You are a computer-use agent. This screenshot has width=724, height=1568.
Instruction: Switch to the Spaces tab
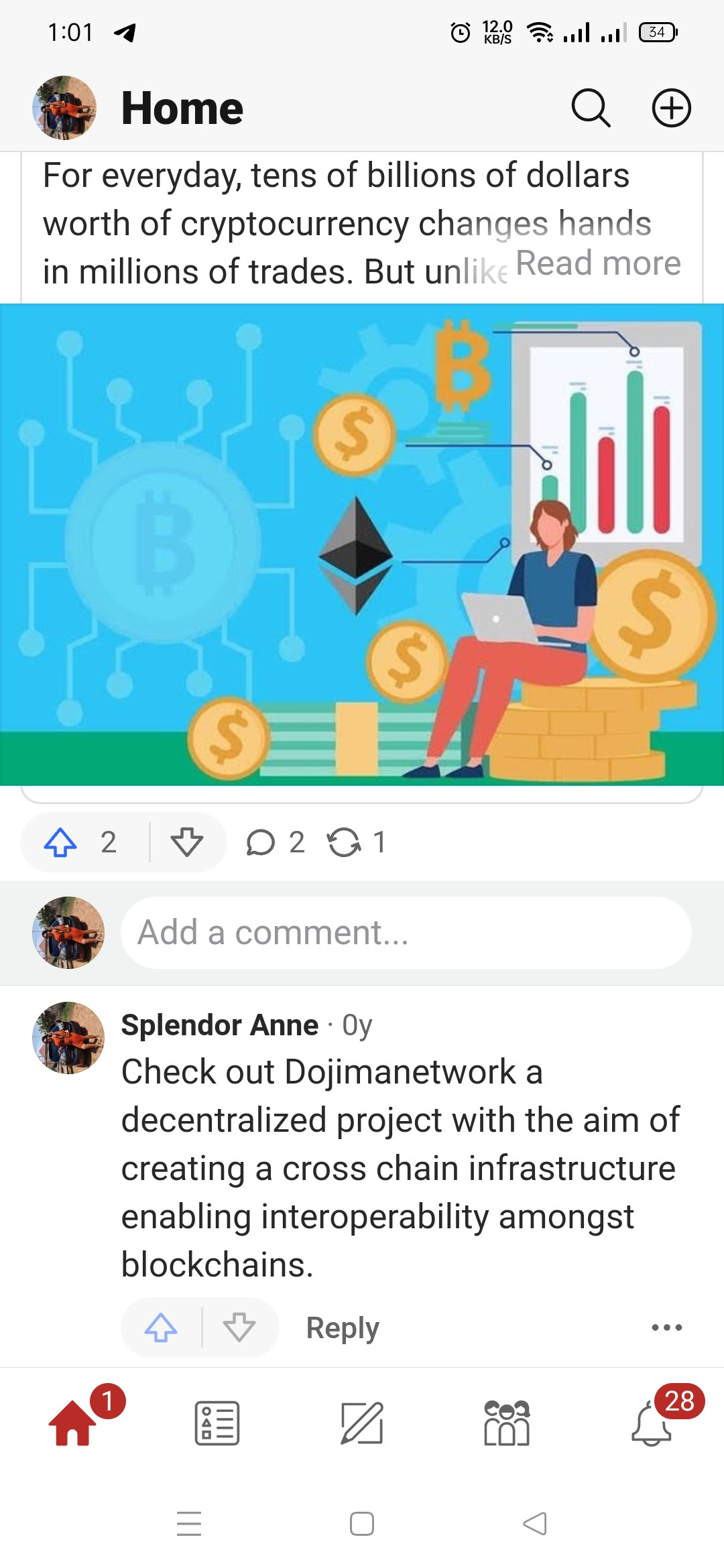(507, 1423)
